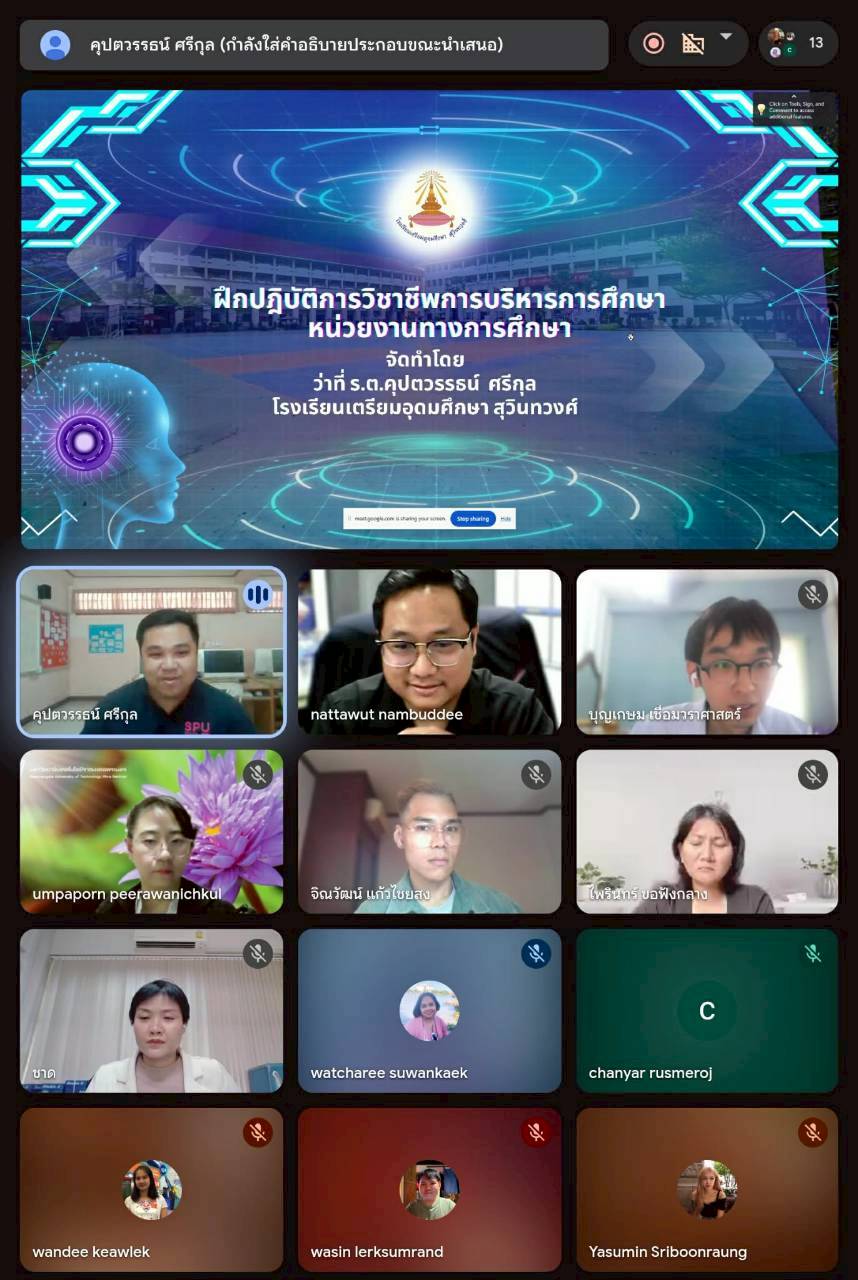Select umpaporn peerawanichkul's video tile
858x1280 pixels.
[x=151, y=831]
